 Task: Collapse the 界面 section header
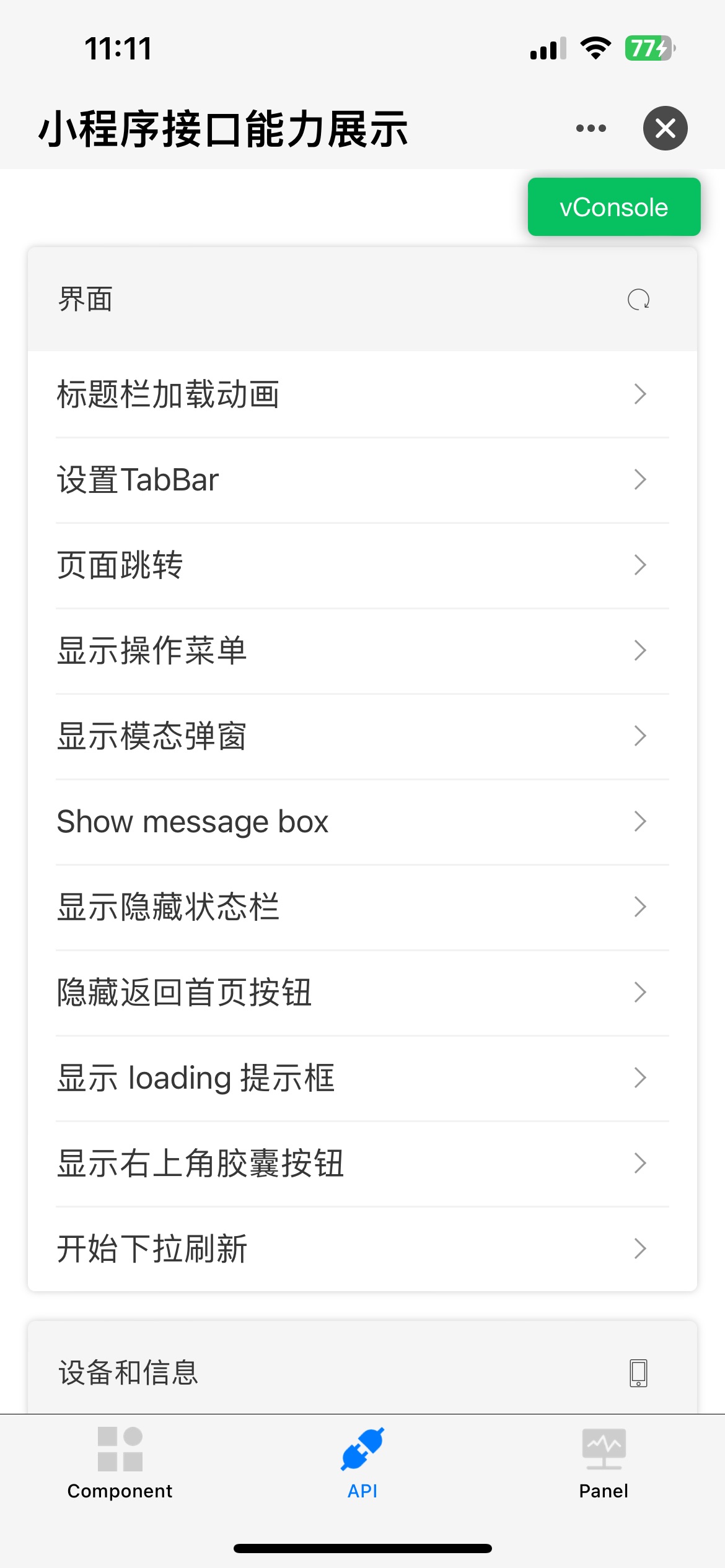(362, 300)
